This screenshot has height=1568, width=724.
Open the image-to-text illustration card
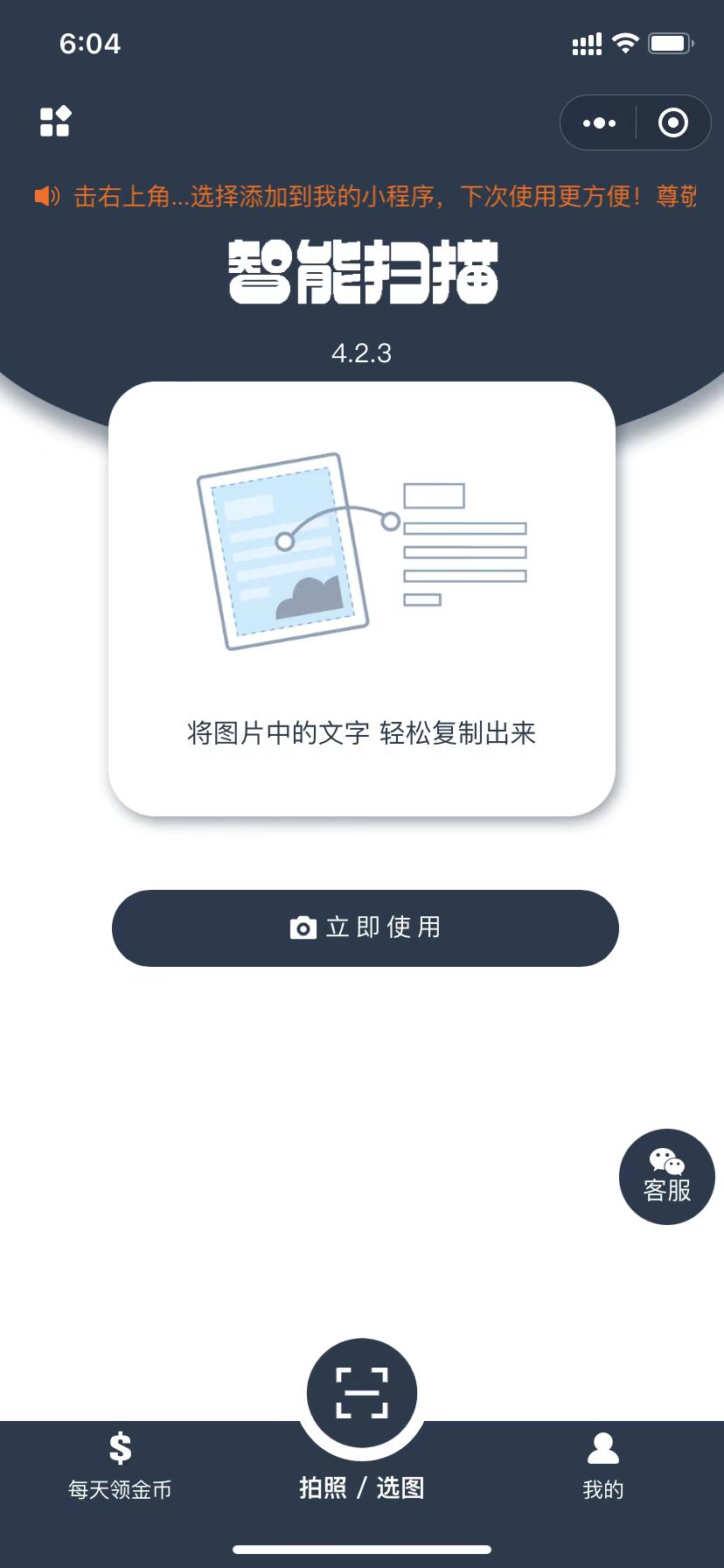point(361,598)
